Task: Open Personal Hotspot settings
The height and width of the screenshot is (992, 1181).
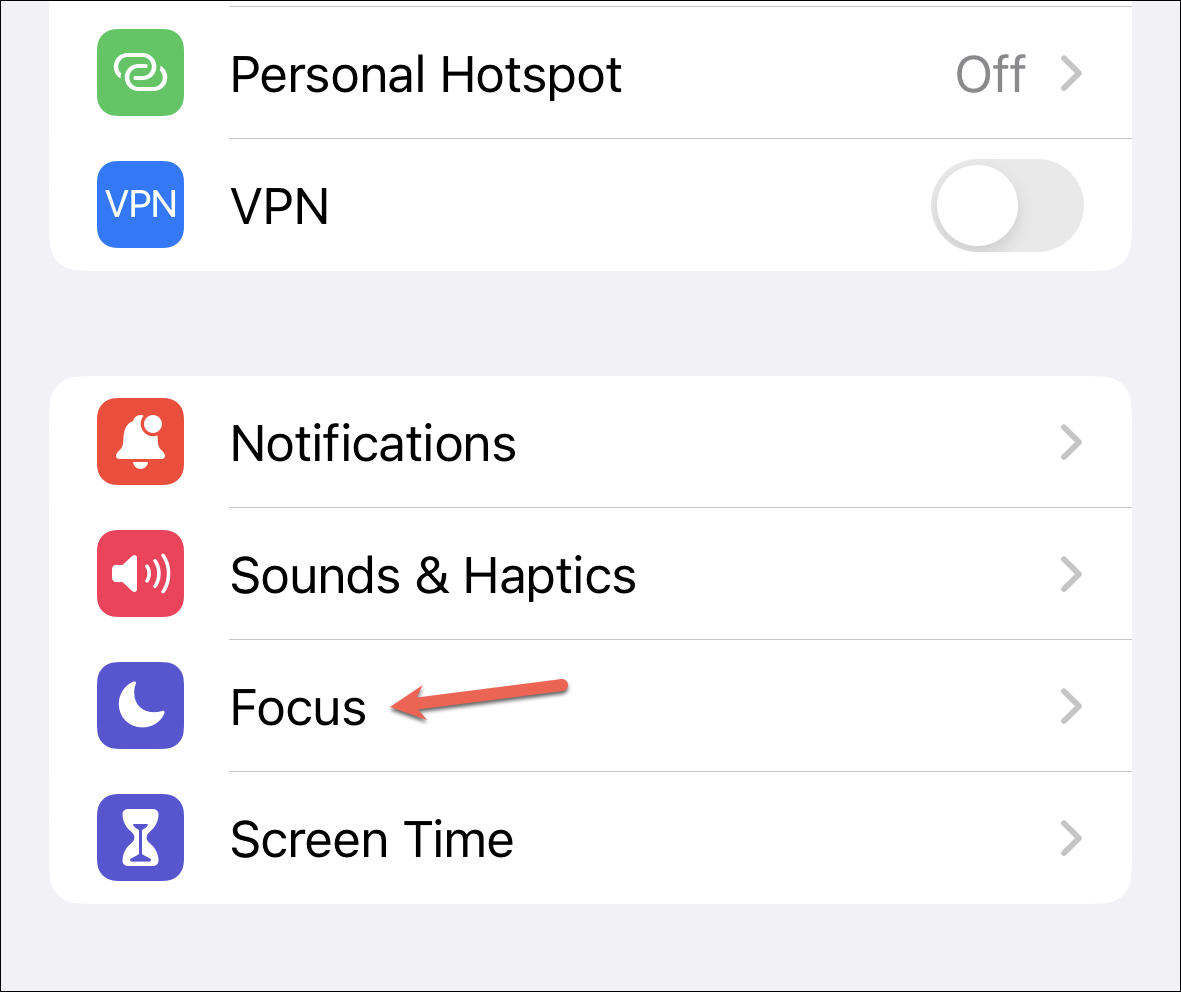Action: coord(590,74)
